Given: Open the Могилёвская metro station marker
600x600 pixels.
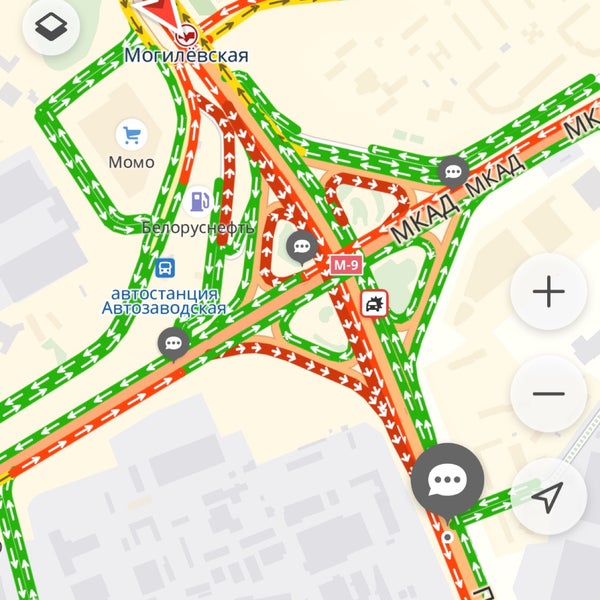Looking at the screenshot, I should (184, 35).
